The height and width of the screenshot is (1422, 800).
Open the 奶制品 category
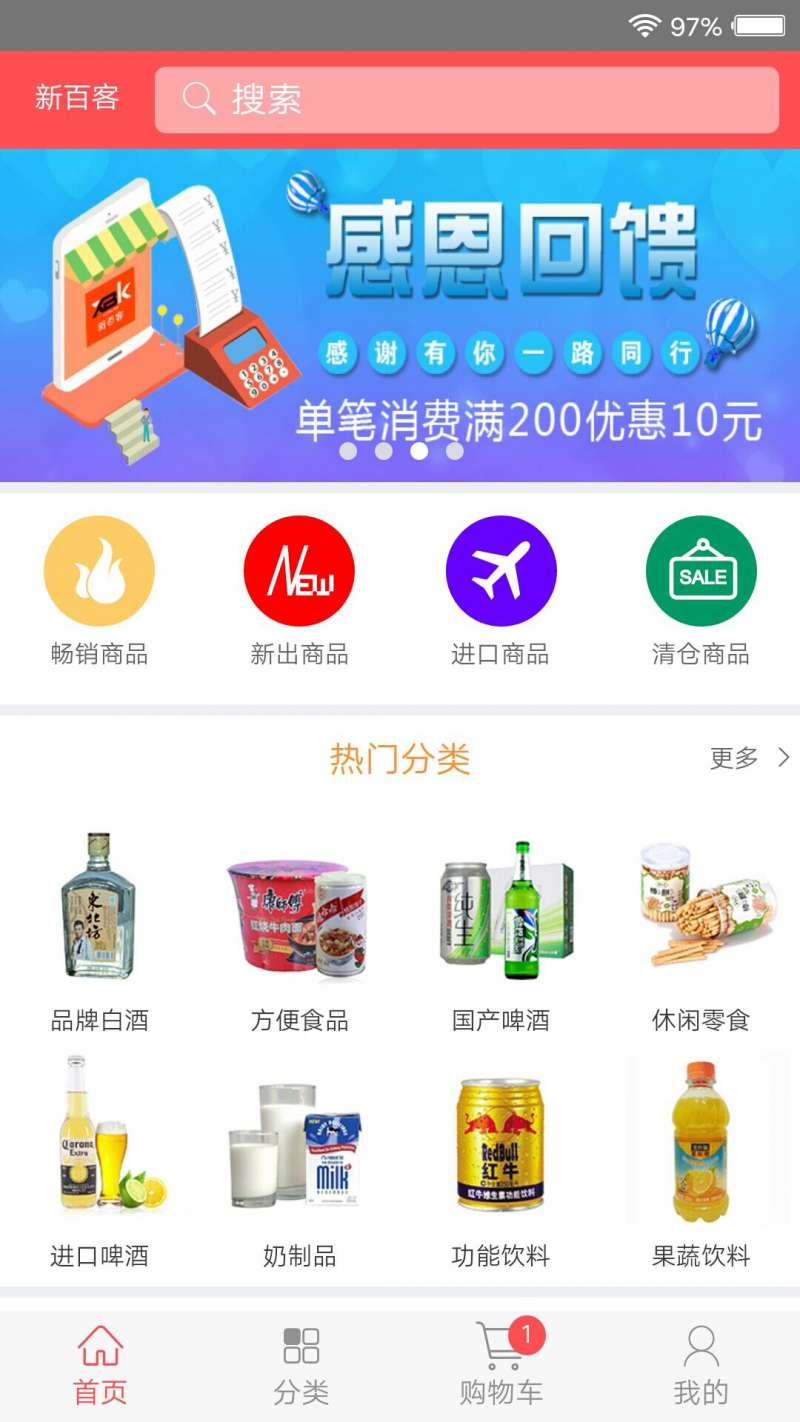(x=299, y=1161)
